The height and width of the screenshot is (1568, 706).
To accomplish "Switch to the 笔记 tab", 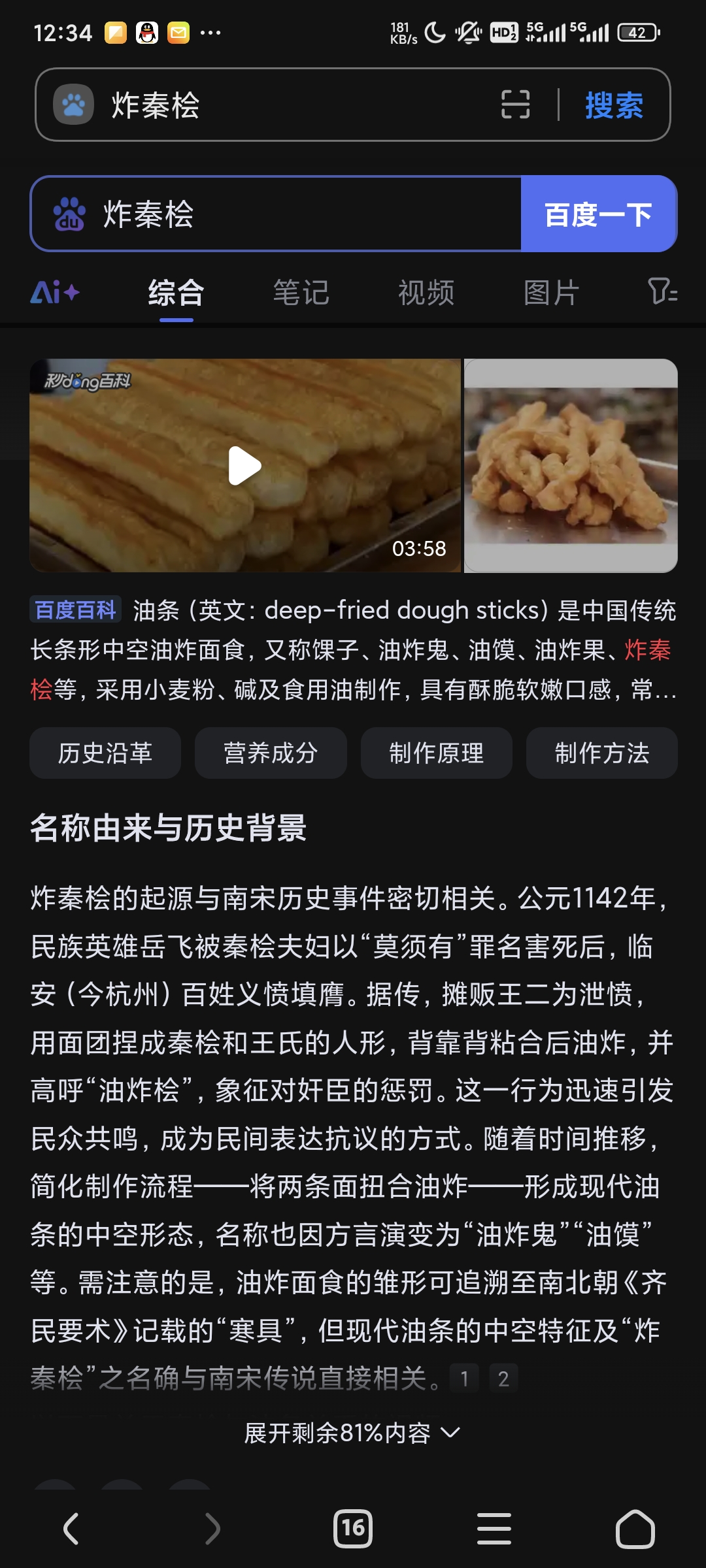I will pyautogui.click(x=301, y=292).
